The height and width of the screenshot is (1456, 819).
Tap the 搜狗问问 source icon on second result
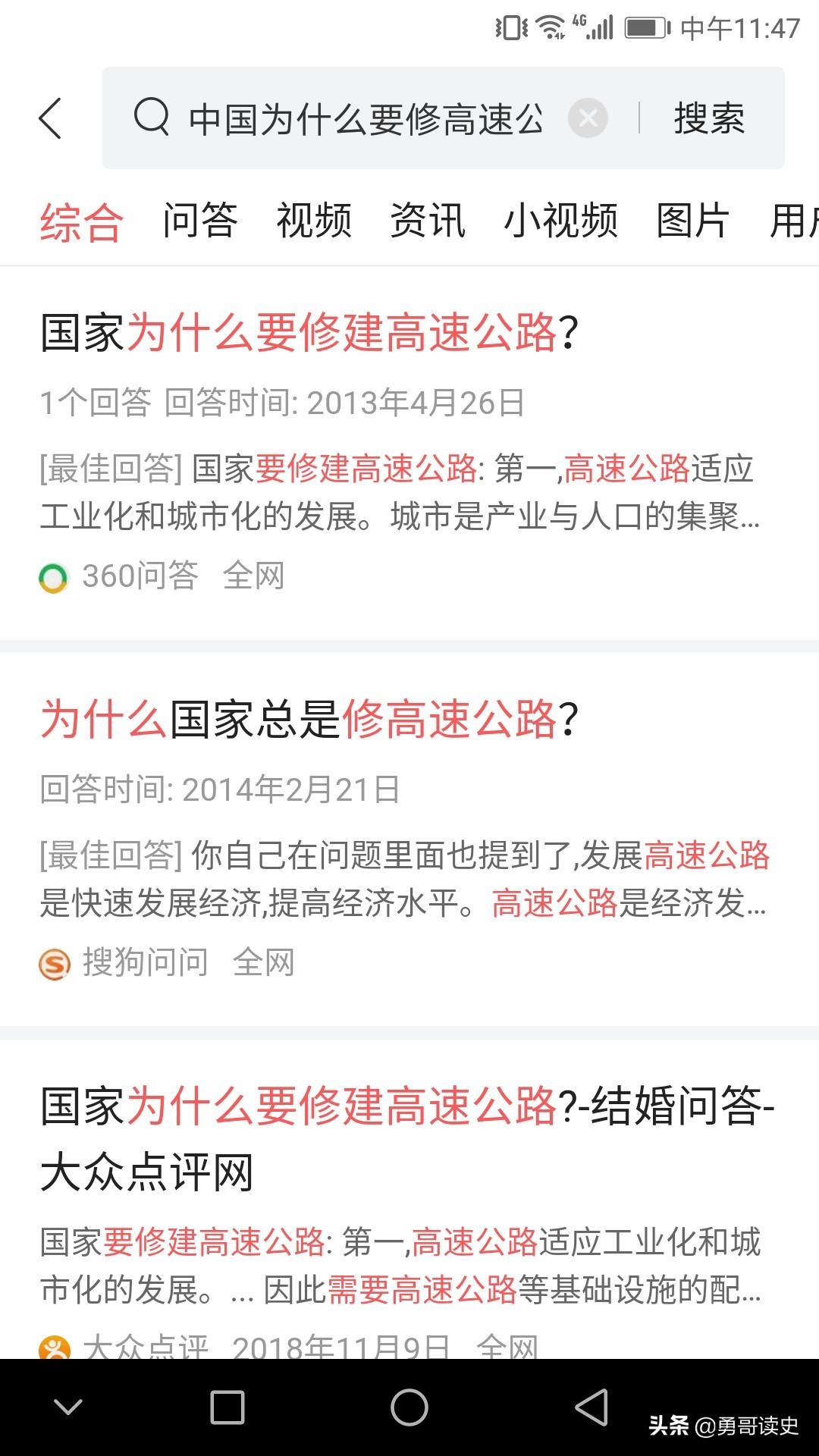pyautogui.click(x=52, y=963)
